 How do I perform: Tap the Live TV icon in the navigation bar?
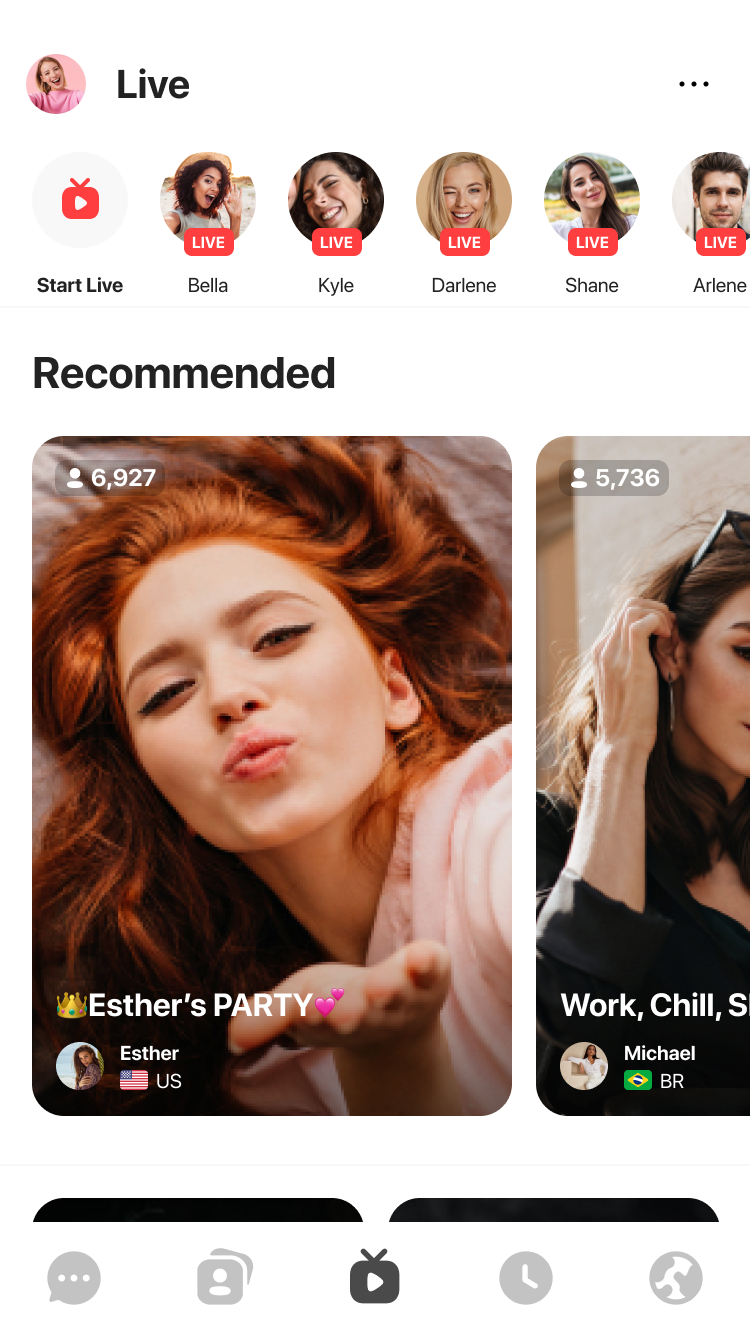point(374,1277)
